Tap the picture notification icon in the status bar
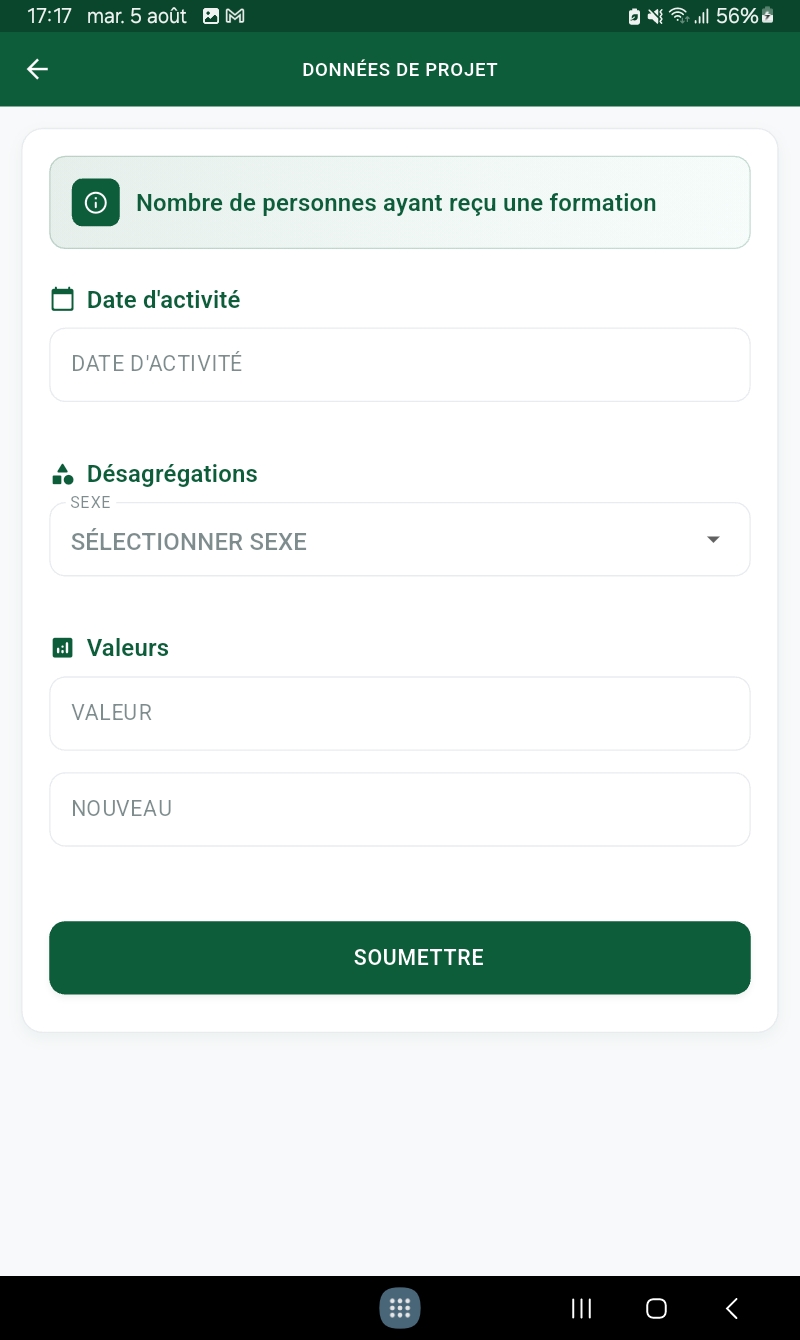 click(209, 16)
